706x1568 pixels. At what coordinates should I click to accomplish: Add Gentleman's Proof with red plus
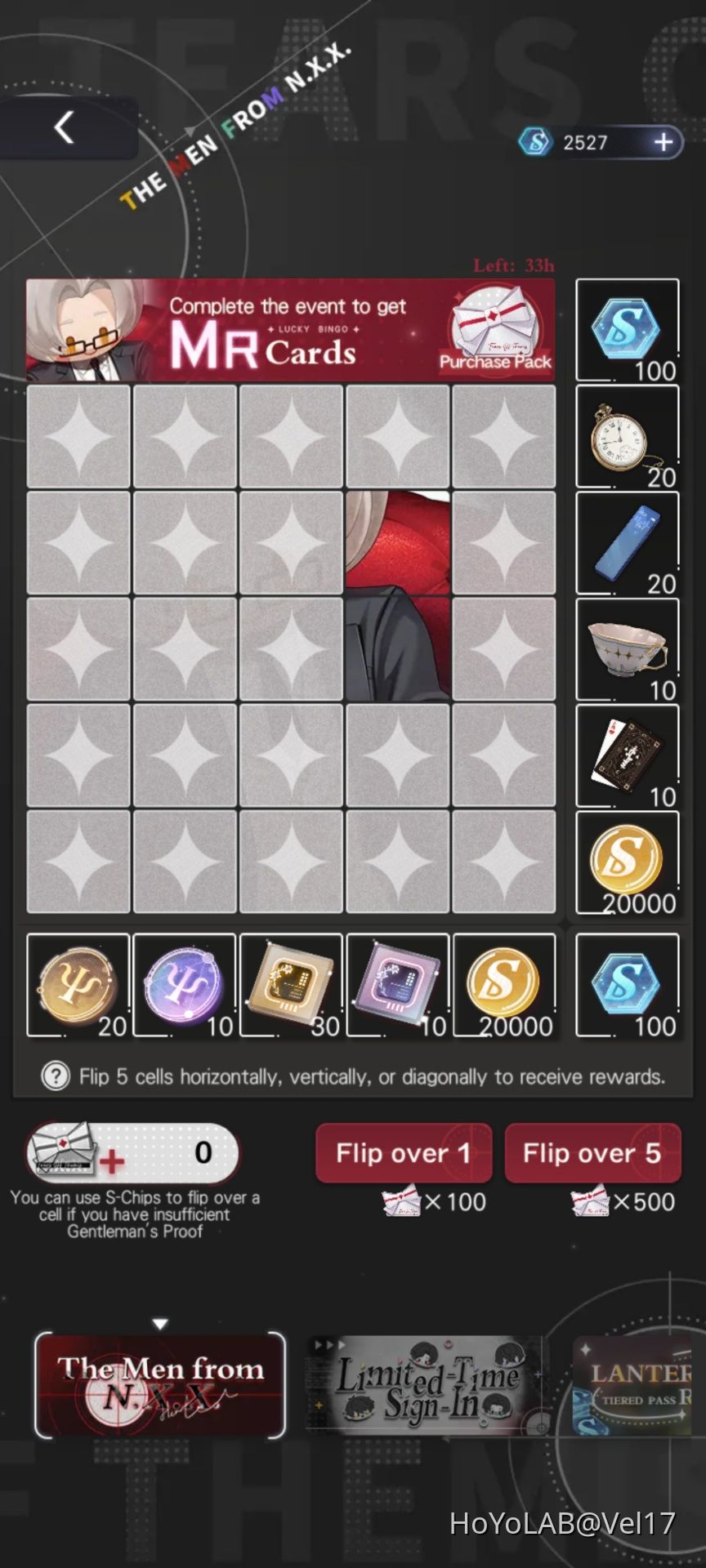111,1161
